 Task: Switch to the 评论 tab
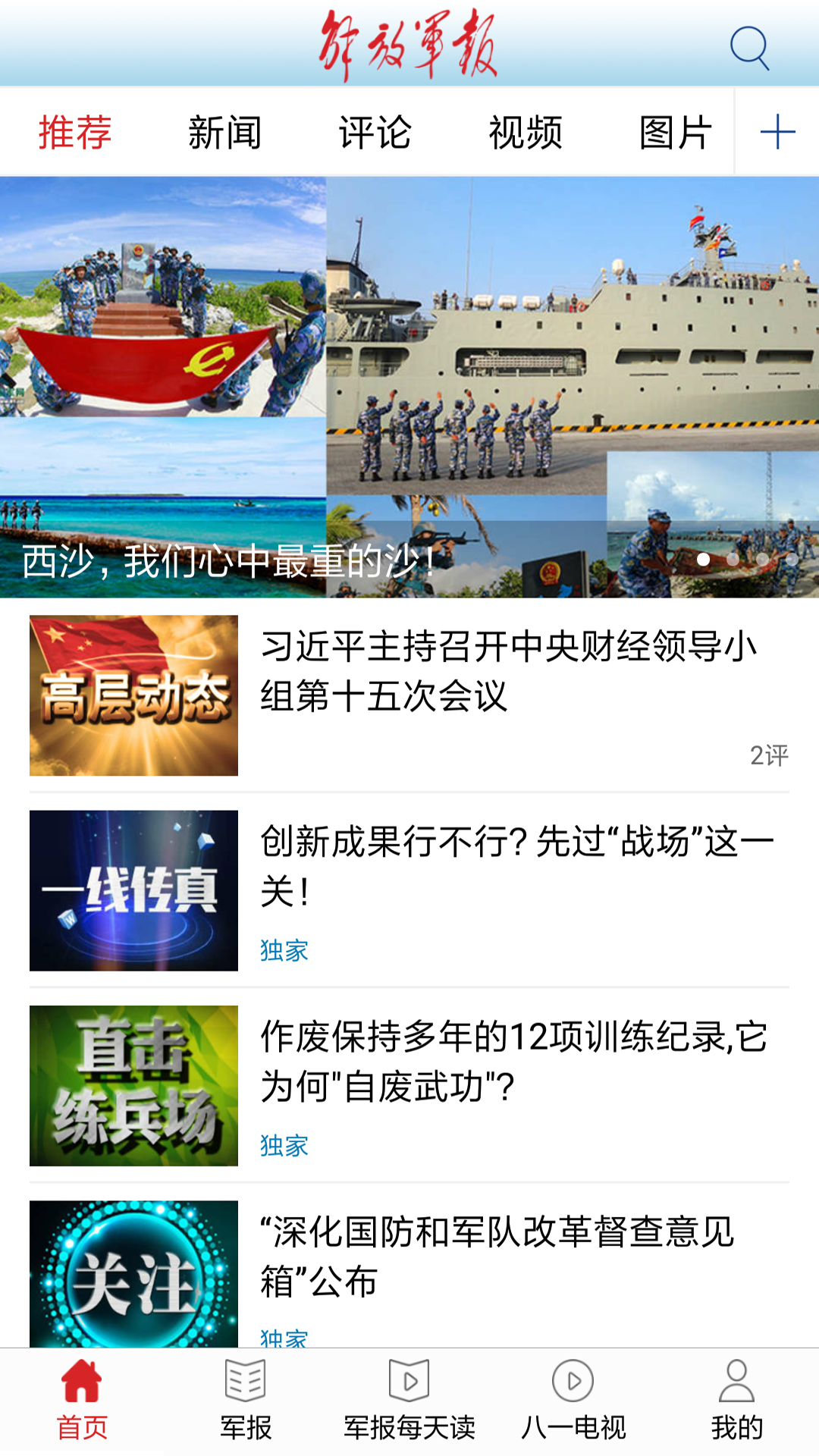[375, 130]
